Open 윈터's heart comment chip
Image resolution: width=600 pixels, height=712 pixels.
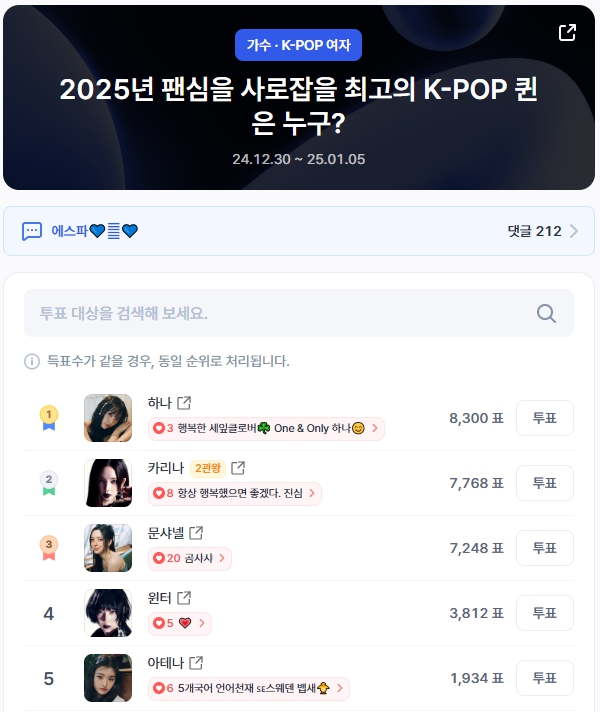179,623
